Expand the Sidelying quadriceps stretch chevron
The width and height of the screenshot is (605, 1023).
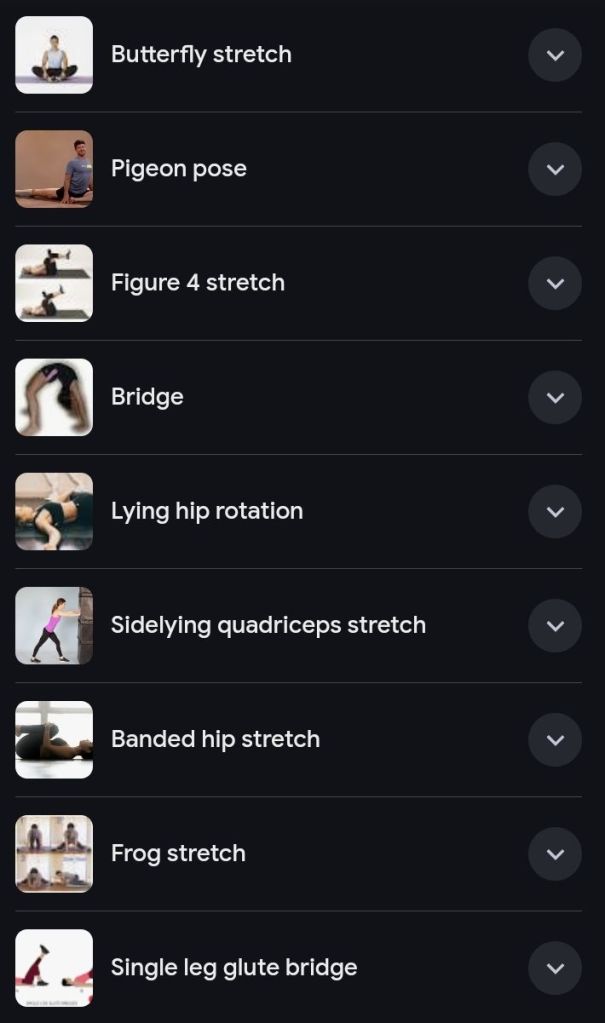pos(555,625)
